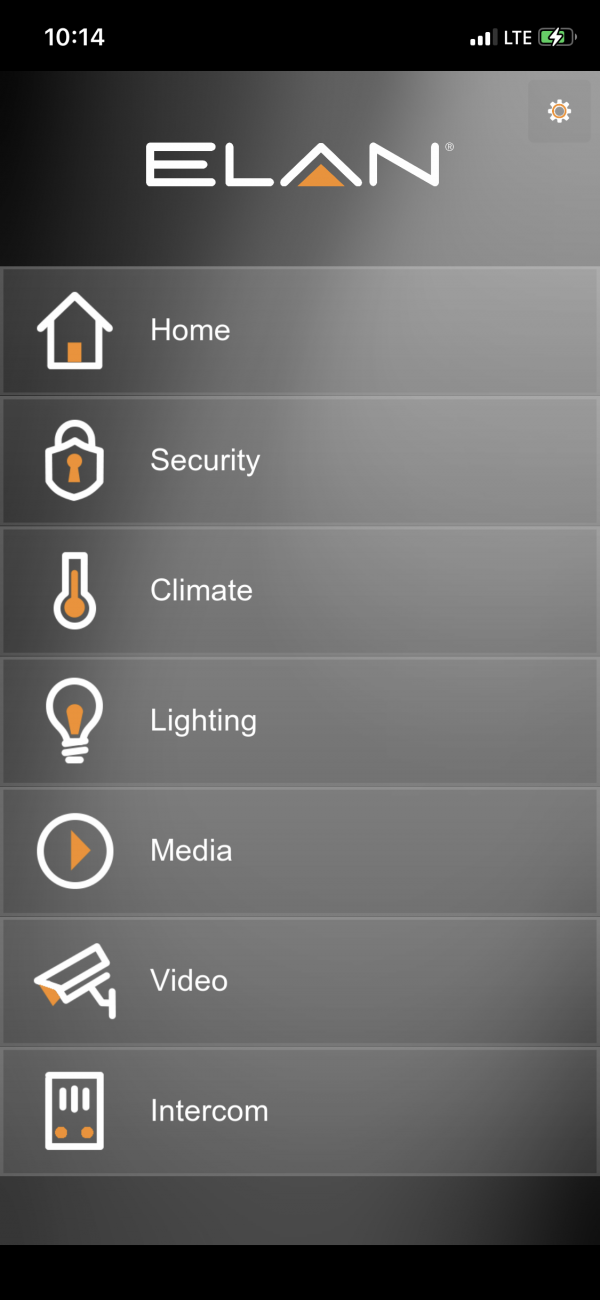The height and width of the screenshot is (1300, 600).
Task: Launch the Intercom section
Action: (300, 1111)
